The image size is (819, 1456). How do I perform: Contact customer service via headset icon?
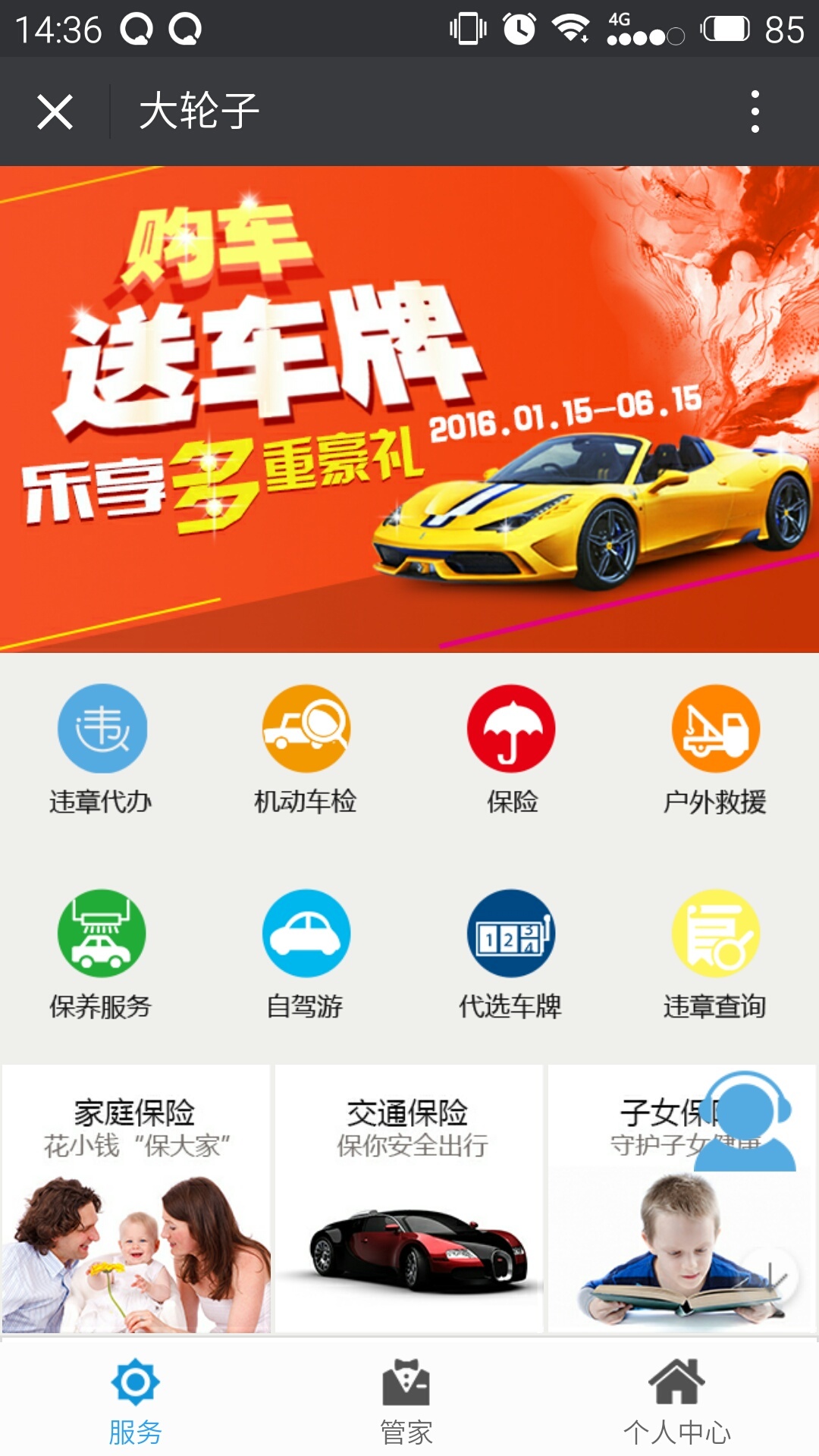[x=745, y=1122]
